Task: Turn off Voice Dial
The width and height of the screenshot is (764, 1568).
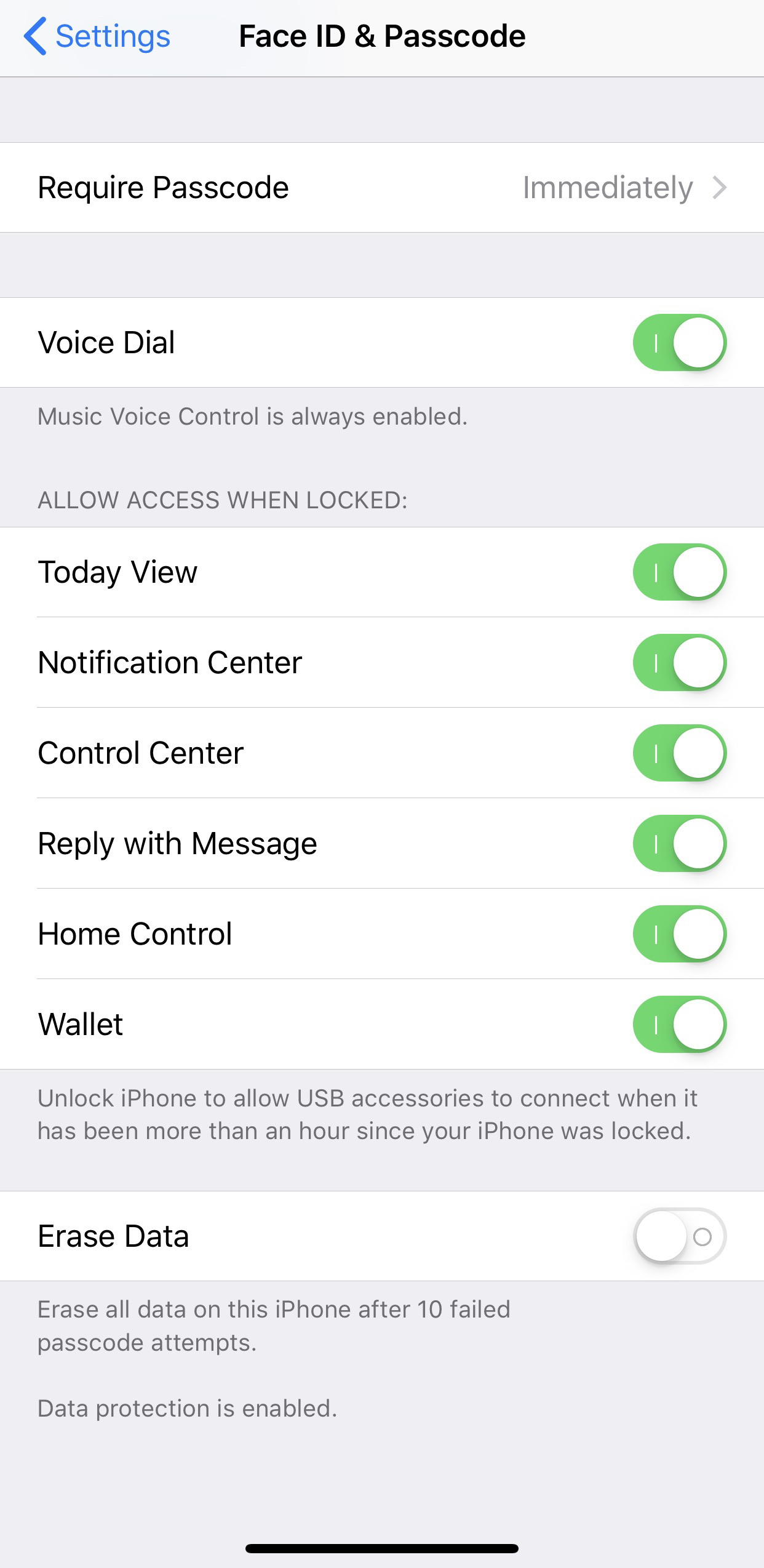Action: tap(679, 343)
